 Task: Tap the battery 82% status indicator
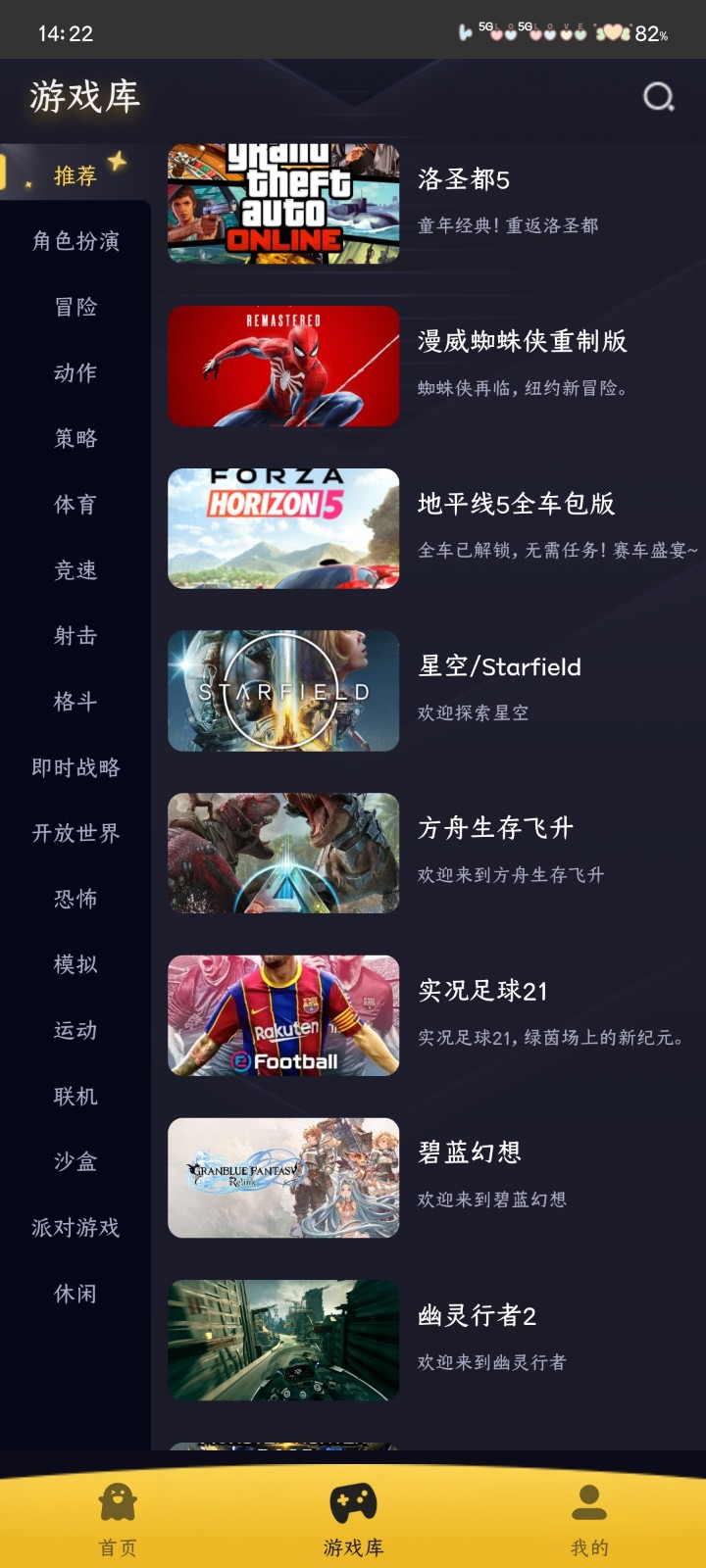pyautogui.click(x=650, y=31)
